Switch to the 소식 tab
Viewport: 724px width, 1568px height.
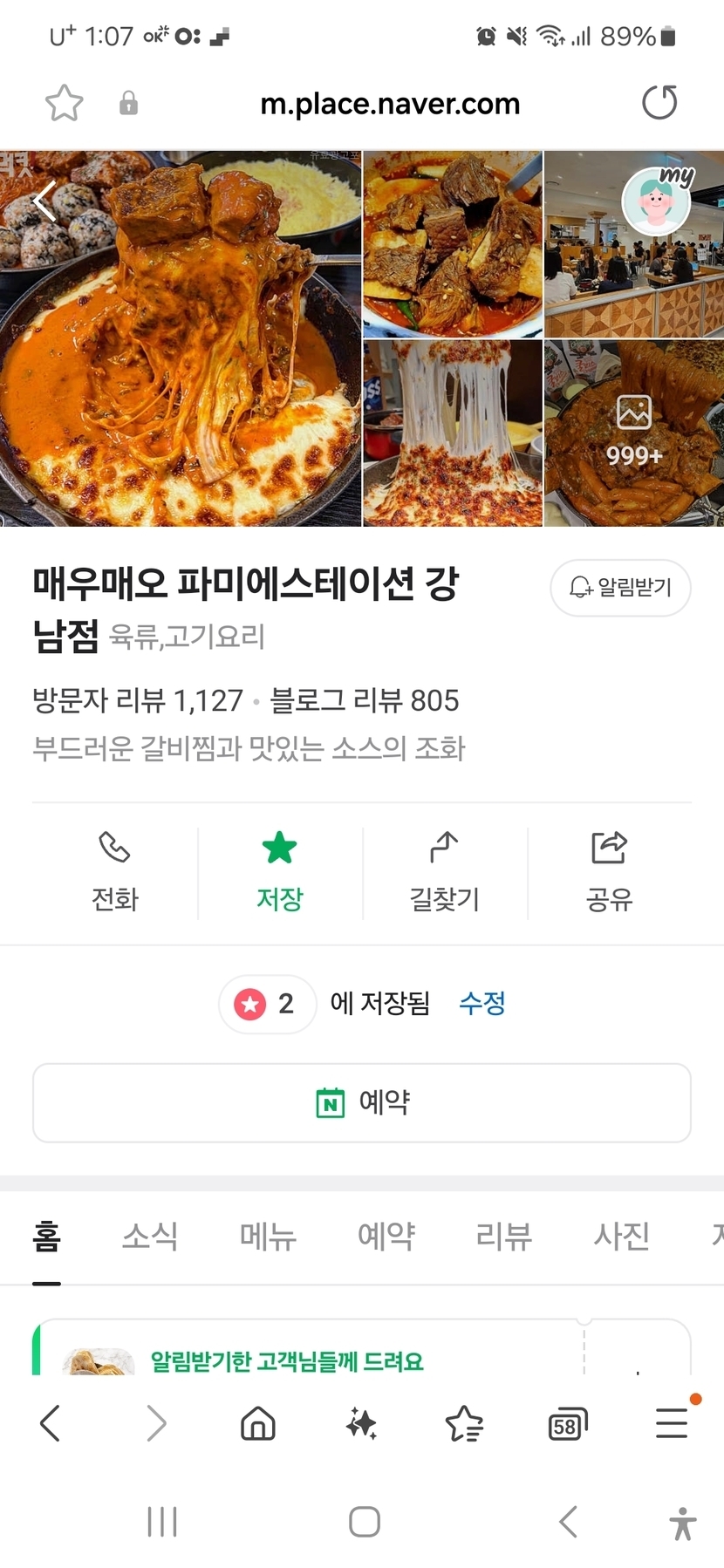150,1236
